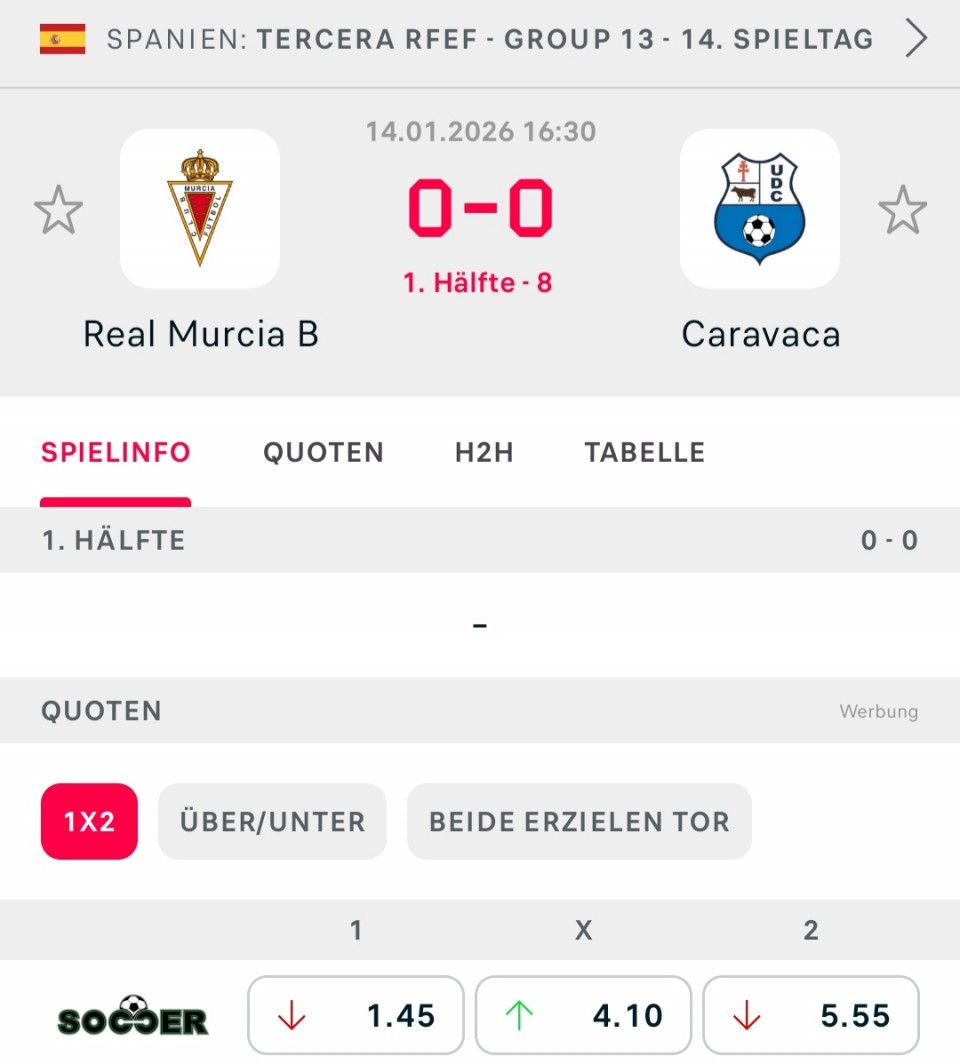Open the Tabelle tab
The image size is (960, 1064).
[x=645, y=452]
